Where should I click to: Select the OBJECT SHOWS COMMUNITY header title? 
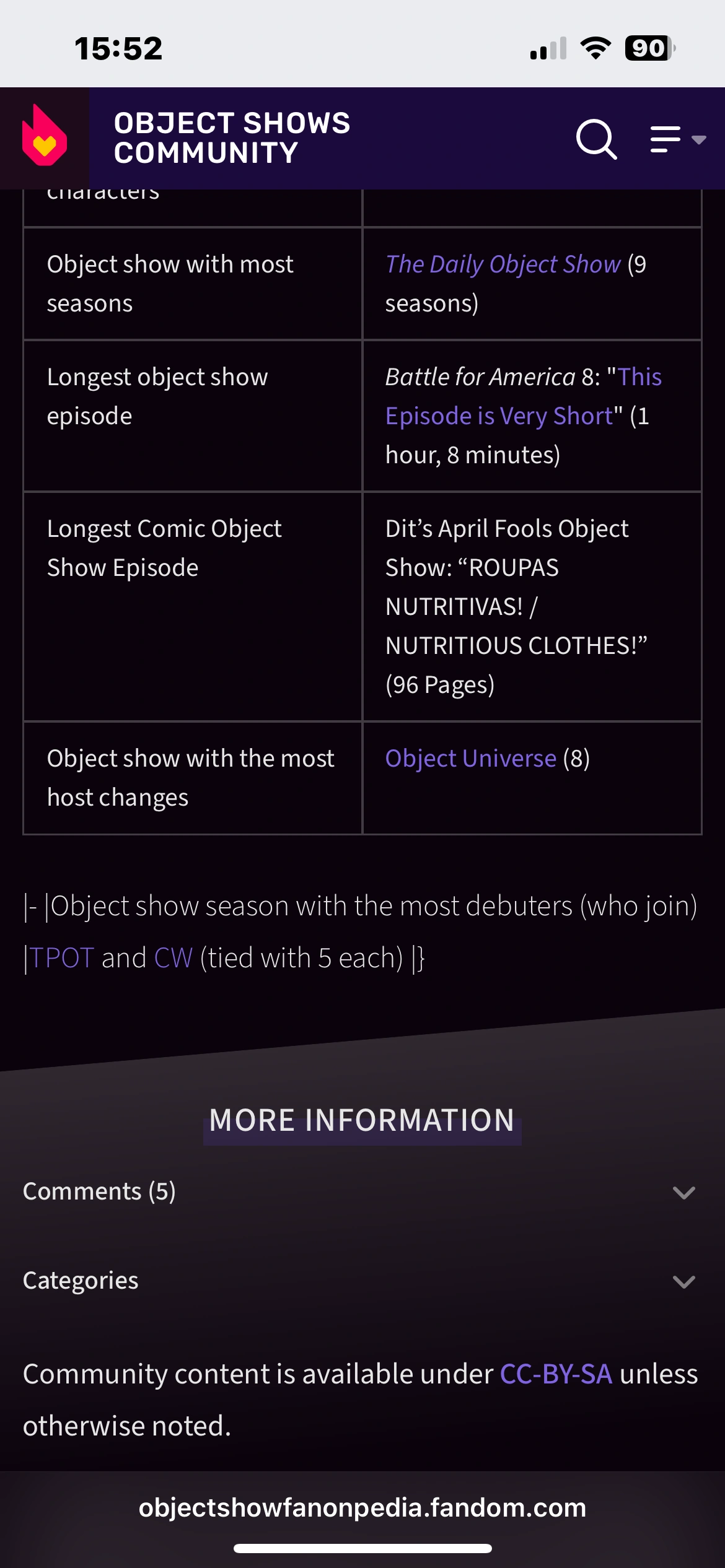(232, 137)
